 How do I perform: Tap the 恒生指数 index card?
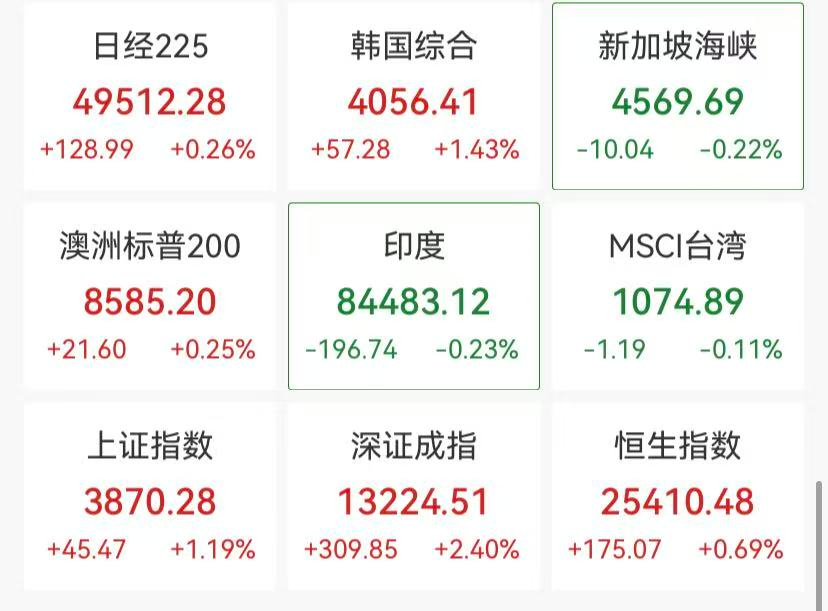pyautogui.click(x=678, y=497)
